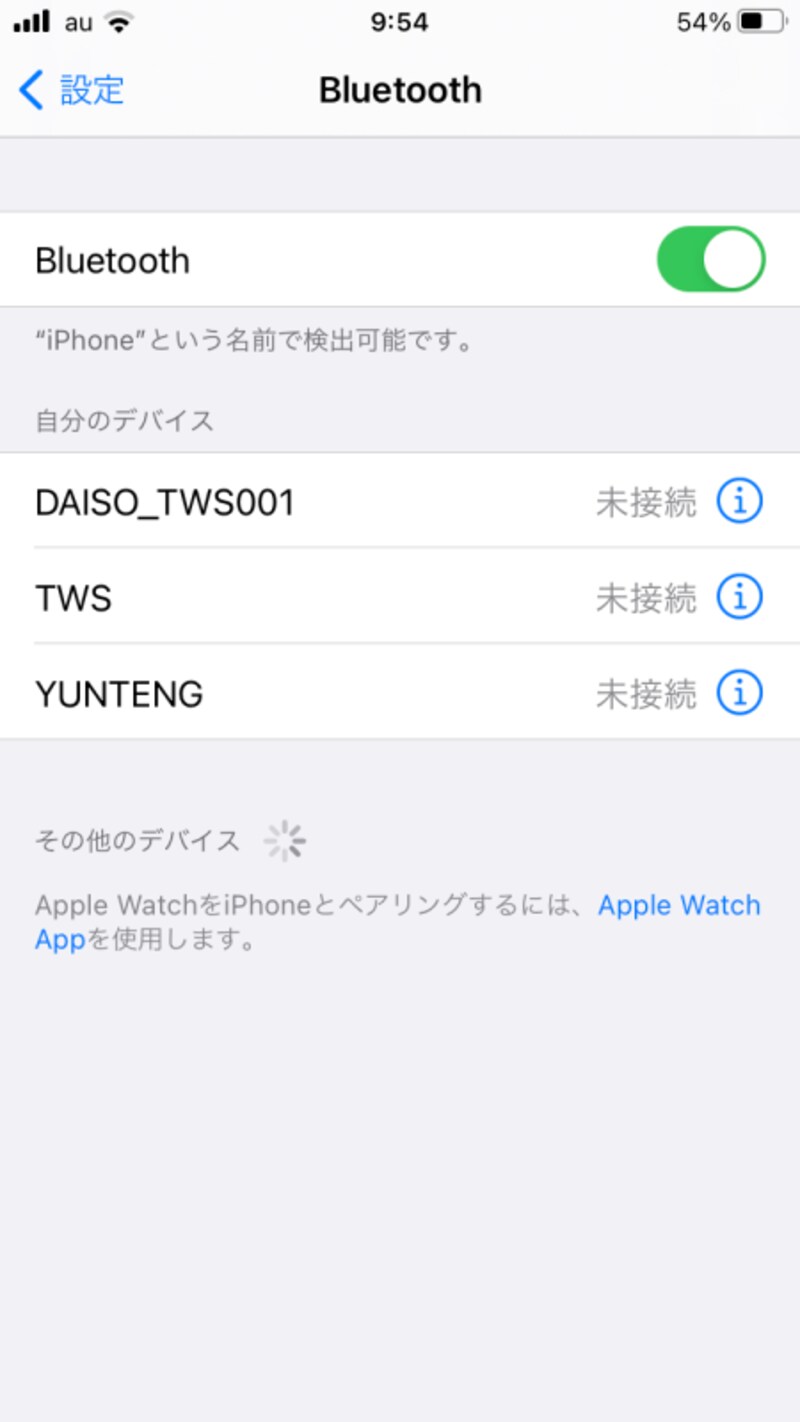Screen dimensions: 800x1422
Task: Tap 未接続 next to TWS
Action: (x=646, y=597)
